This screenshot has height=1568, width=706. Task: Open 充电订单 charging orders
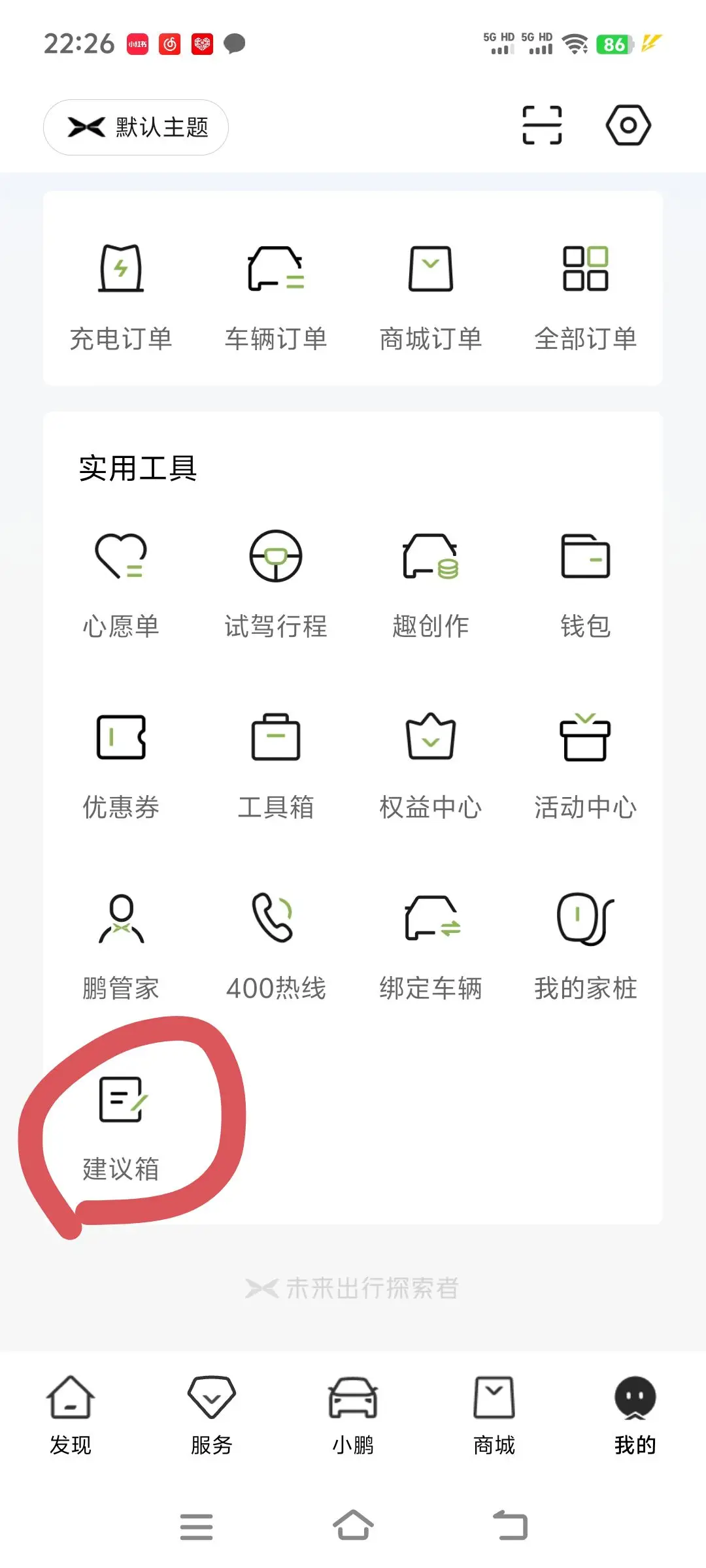pos(121,297)
